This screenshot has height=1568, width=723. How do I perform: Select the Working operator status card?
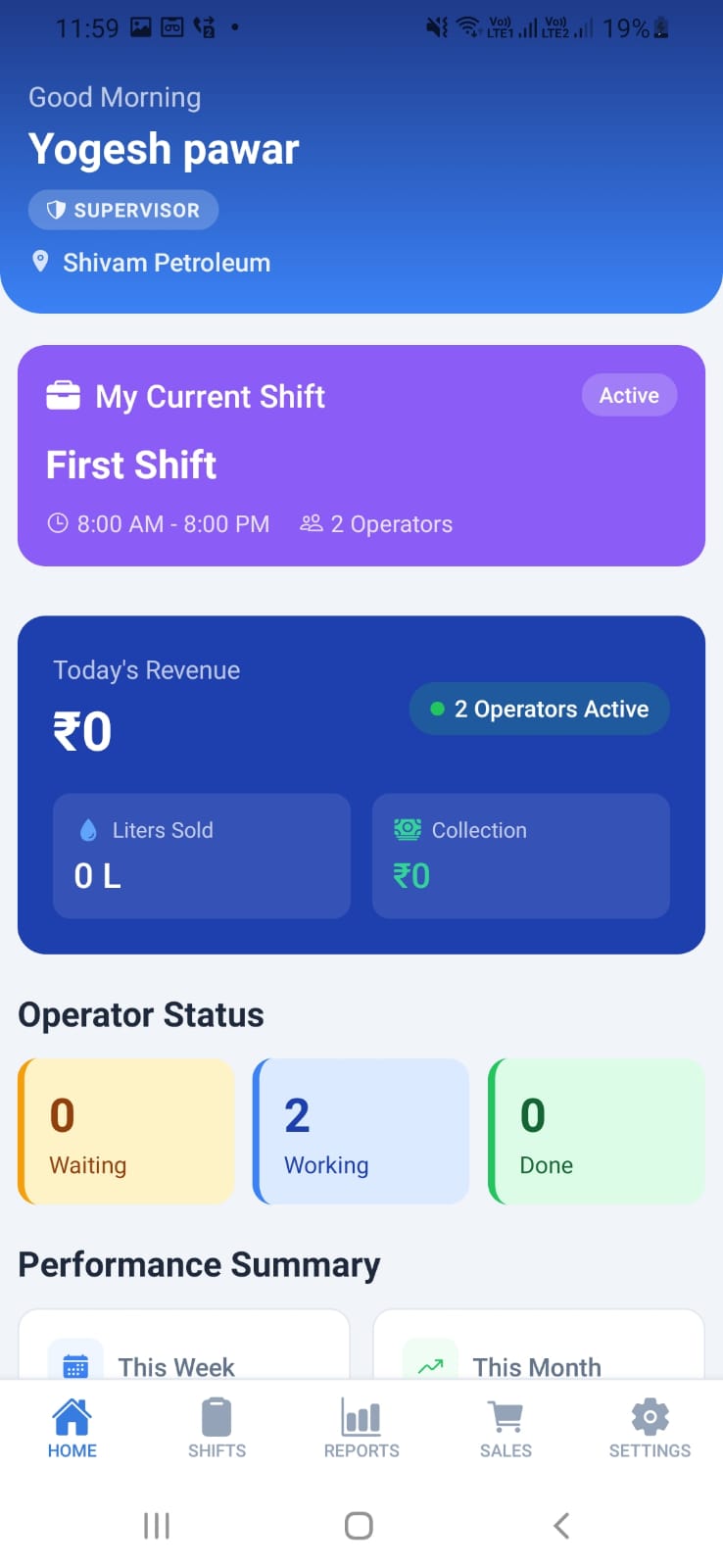(361, 1131)
